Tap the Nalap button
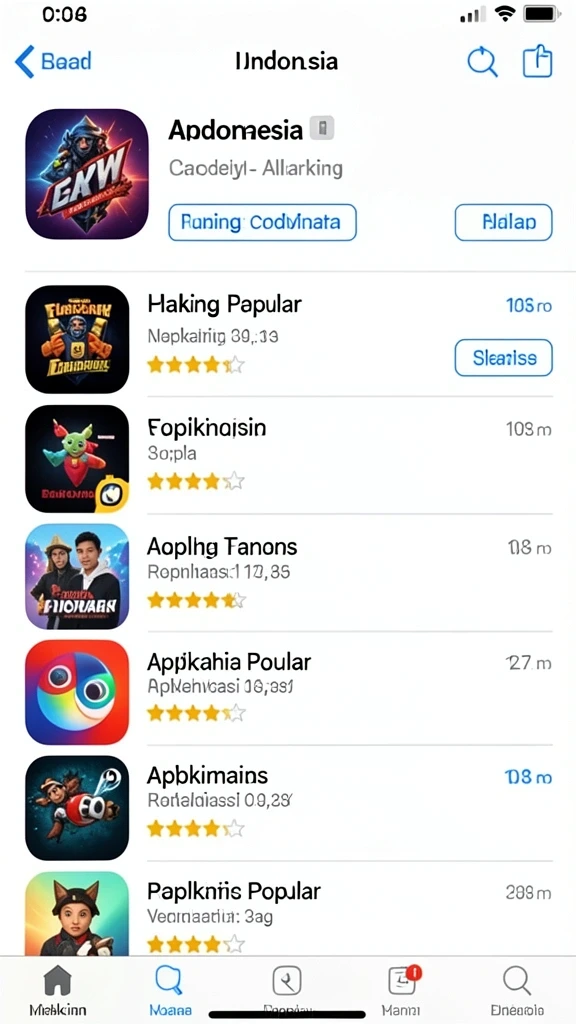Viewport: 576px width, 1024px height. coord(504,222)
